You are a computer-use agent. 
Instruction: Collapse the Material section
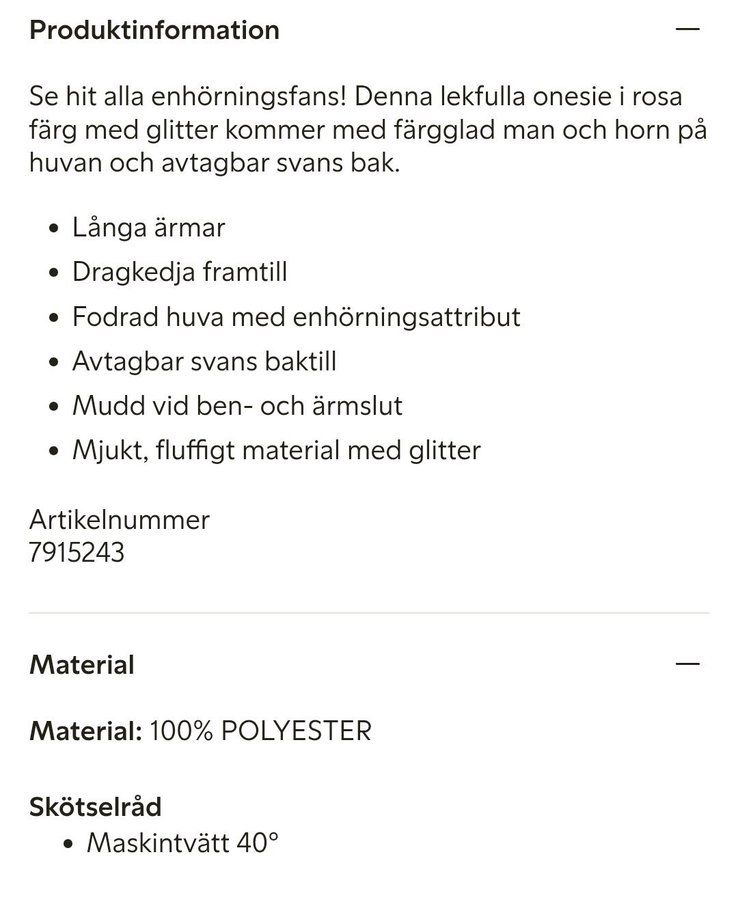(x=687, y=664)
